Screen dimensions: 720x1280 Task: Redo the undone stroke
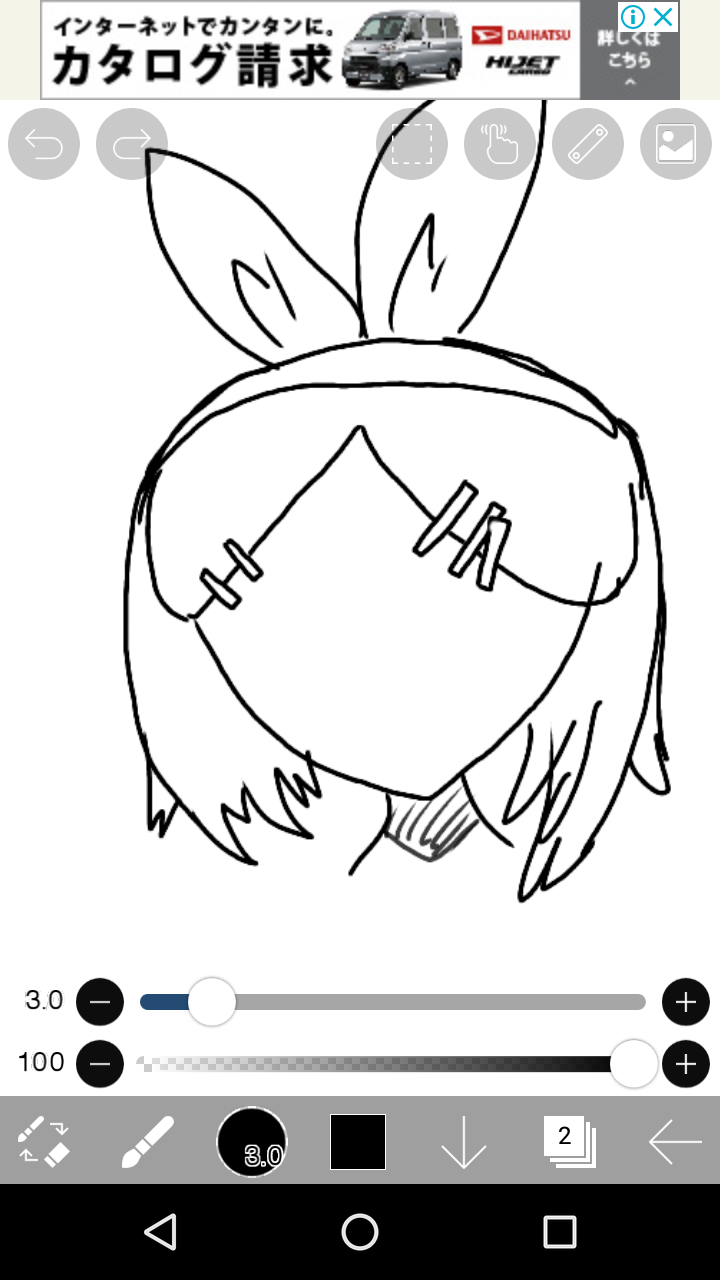(132, 144)
